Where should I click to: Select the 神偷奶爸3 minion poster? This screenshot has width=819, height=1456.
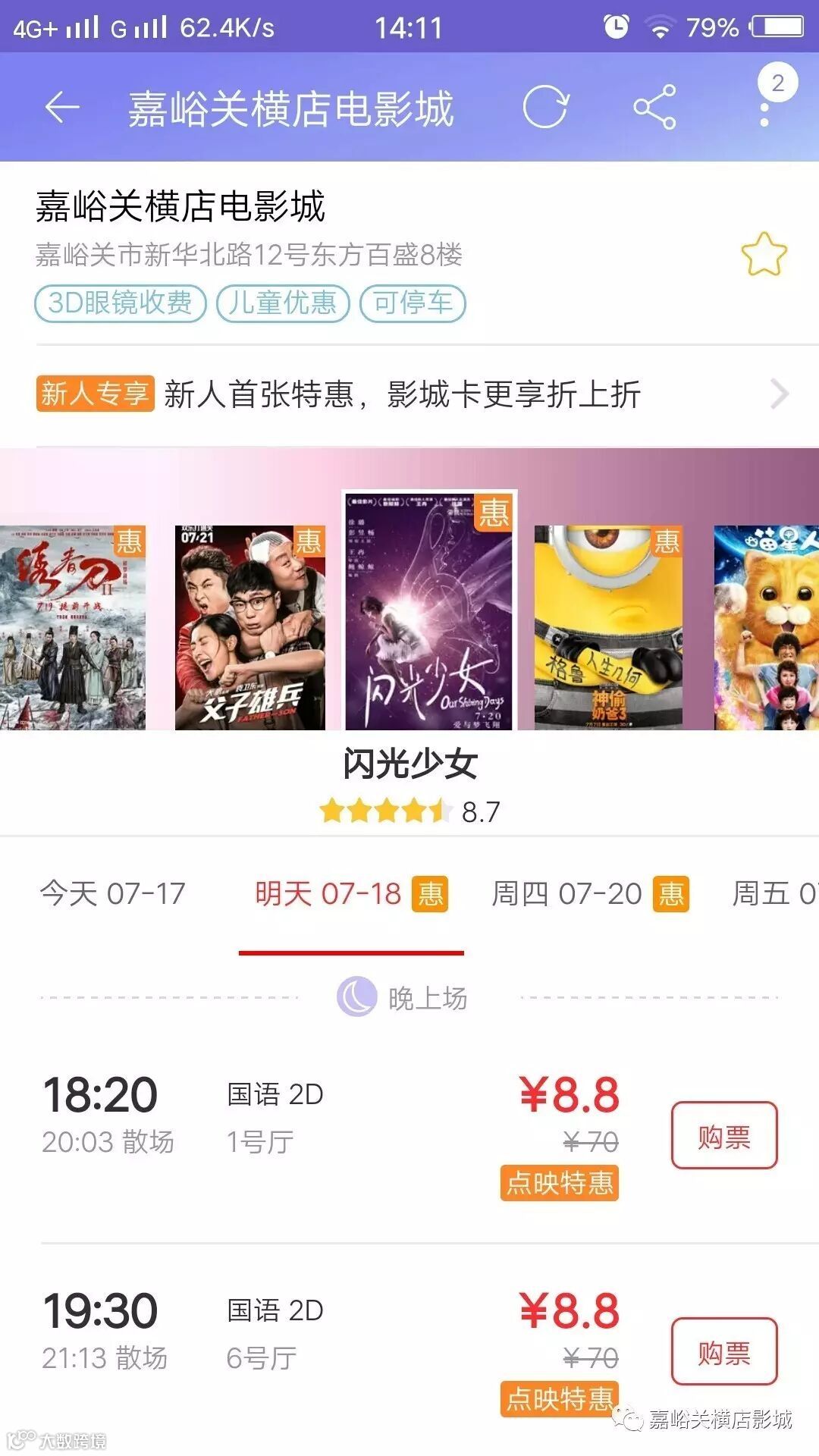point(608,627)
